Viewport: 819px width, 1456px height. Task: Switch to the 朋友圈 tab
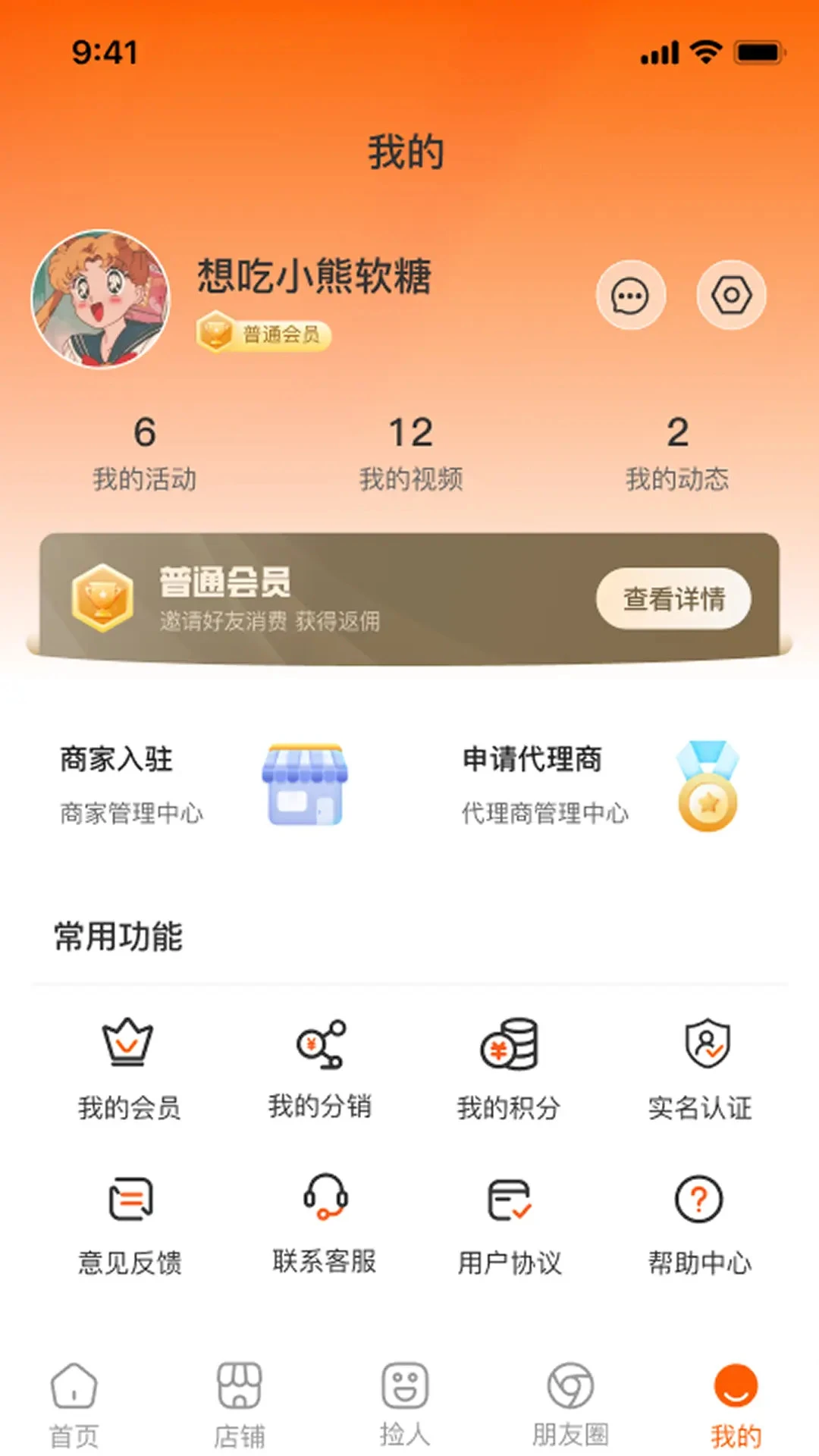(571, 1403)
